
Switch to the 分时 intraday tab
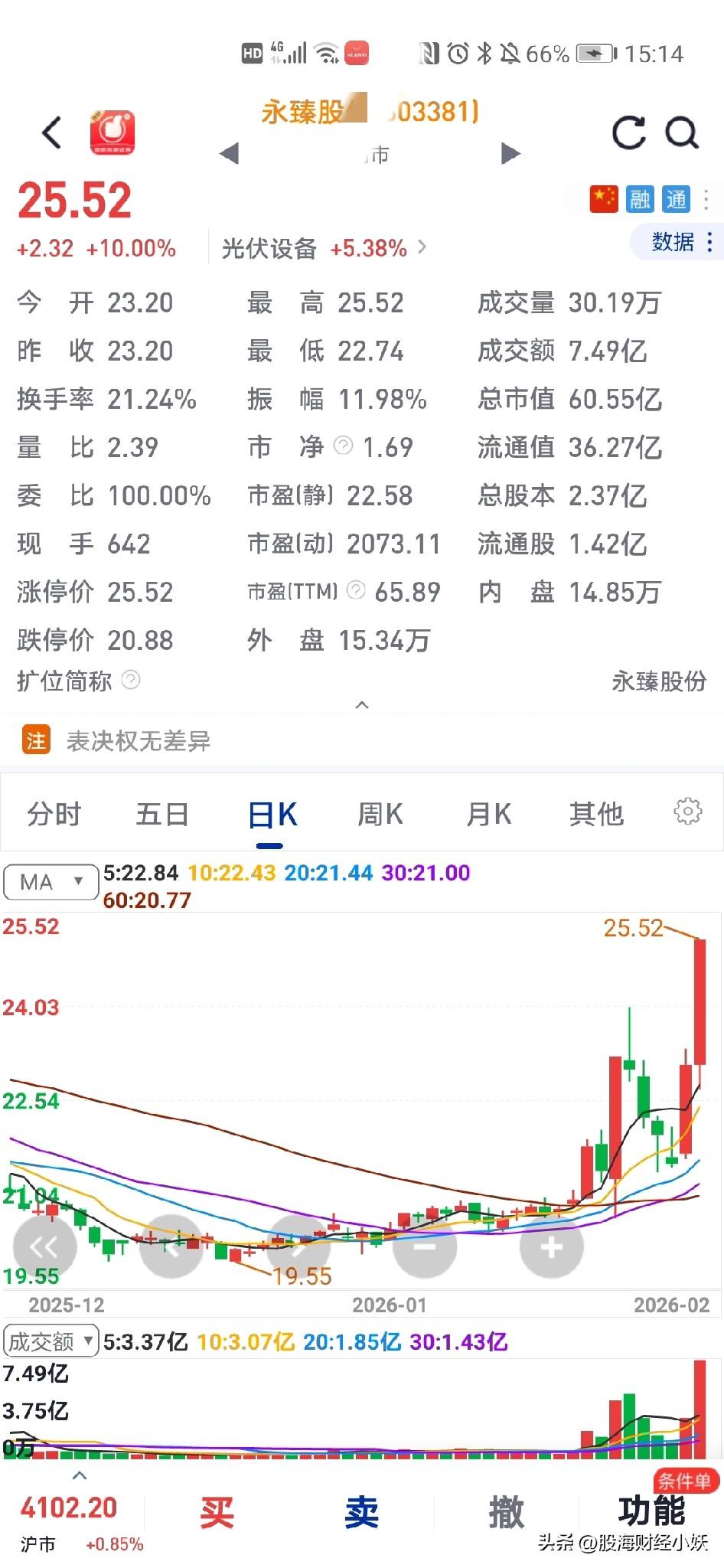(x=54, y=813)
